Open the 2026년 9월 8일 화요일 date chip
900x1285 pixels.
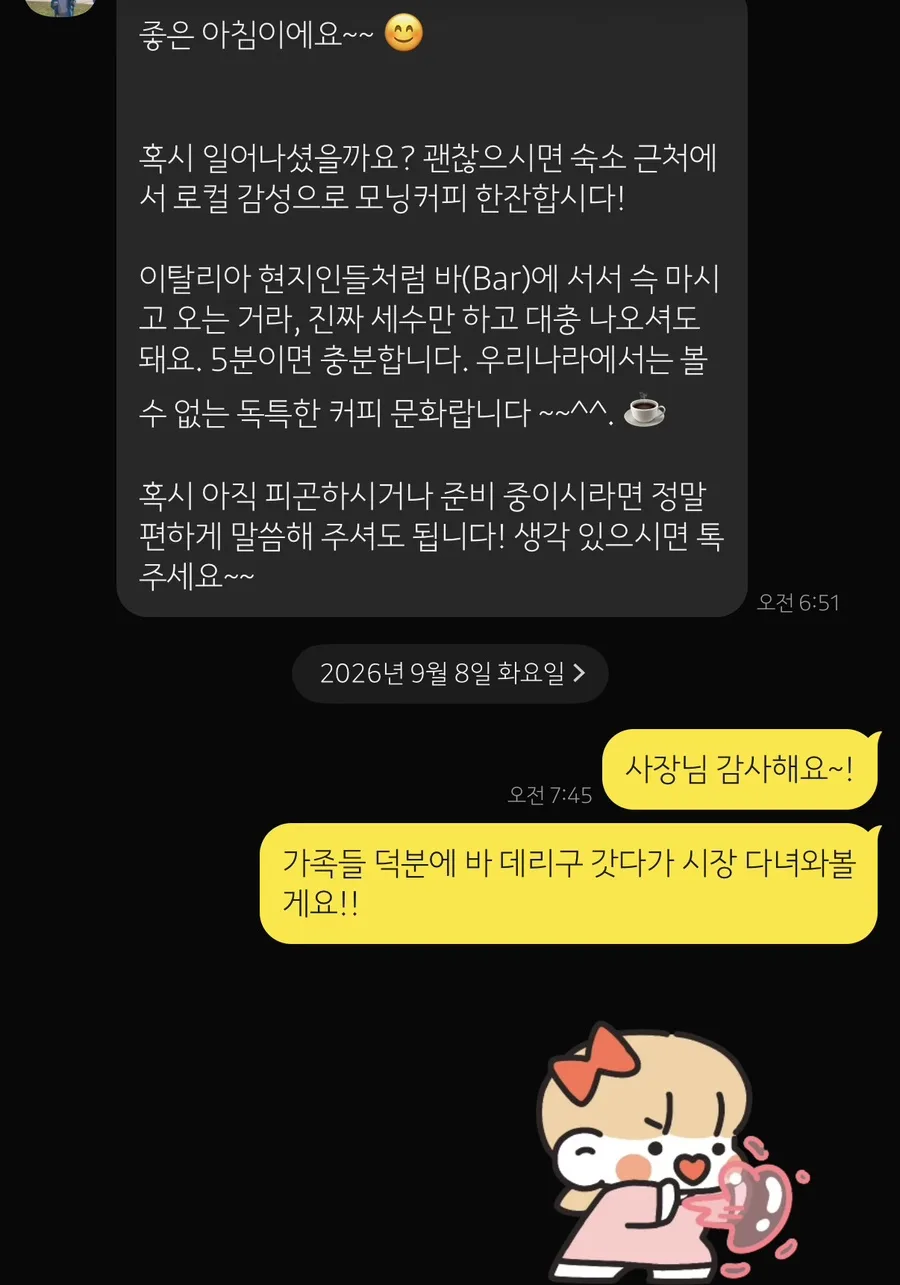point(450,674)
